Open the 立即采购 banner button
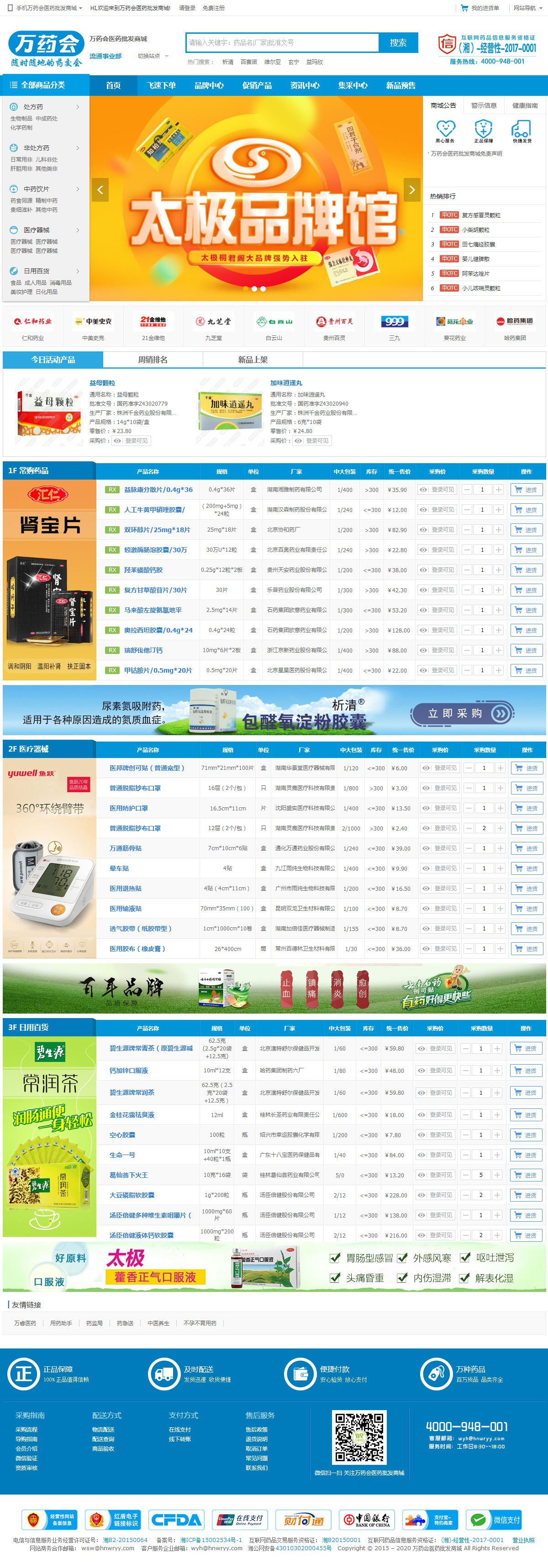This screenshot has width=548, height=1568. click(462, 713)
